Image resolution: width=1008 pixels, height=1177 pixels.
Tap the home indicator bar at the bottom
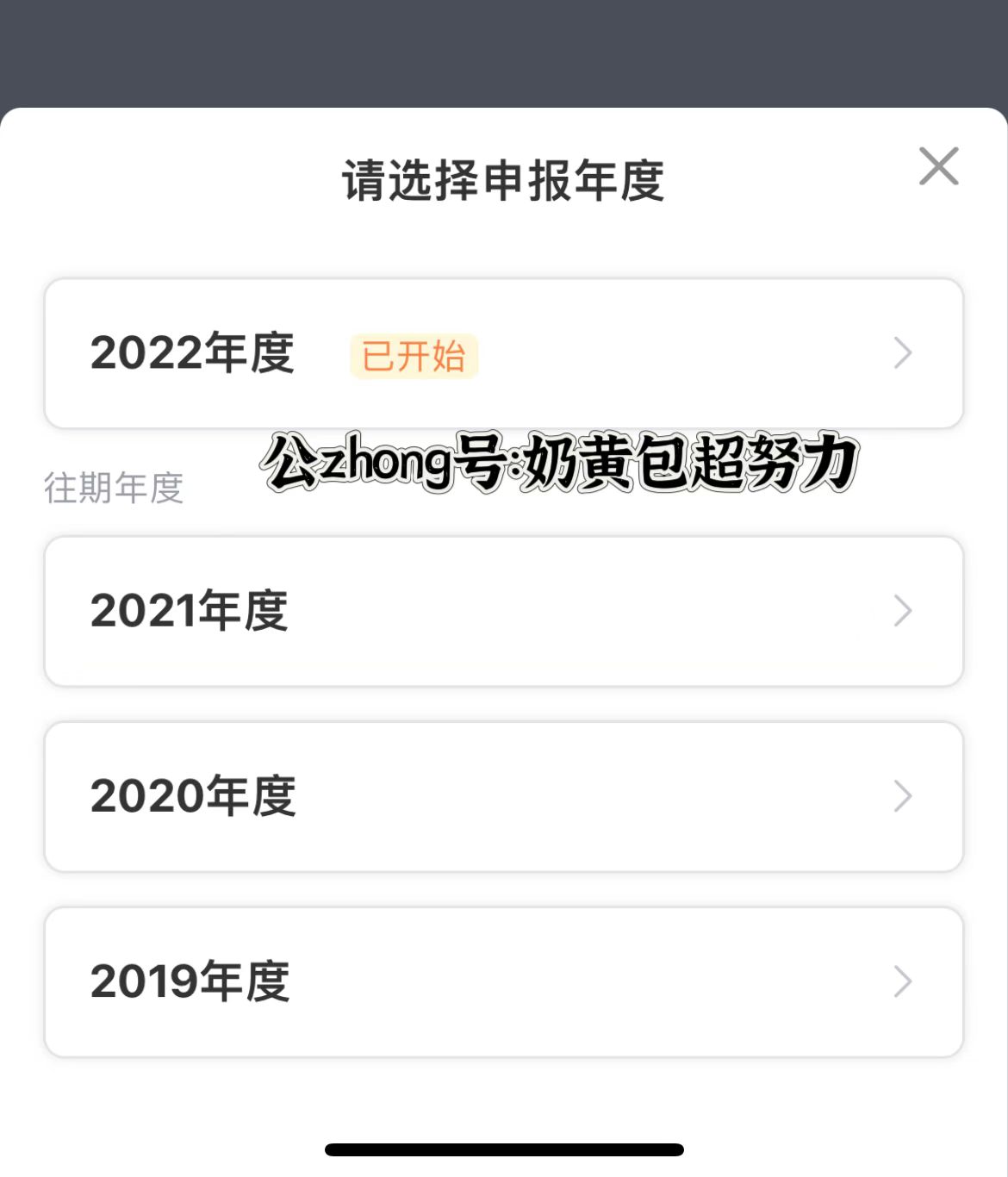(x=504, y=1149)
